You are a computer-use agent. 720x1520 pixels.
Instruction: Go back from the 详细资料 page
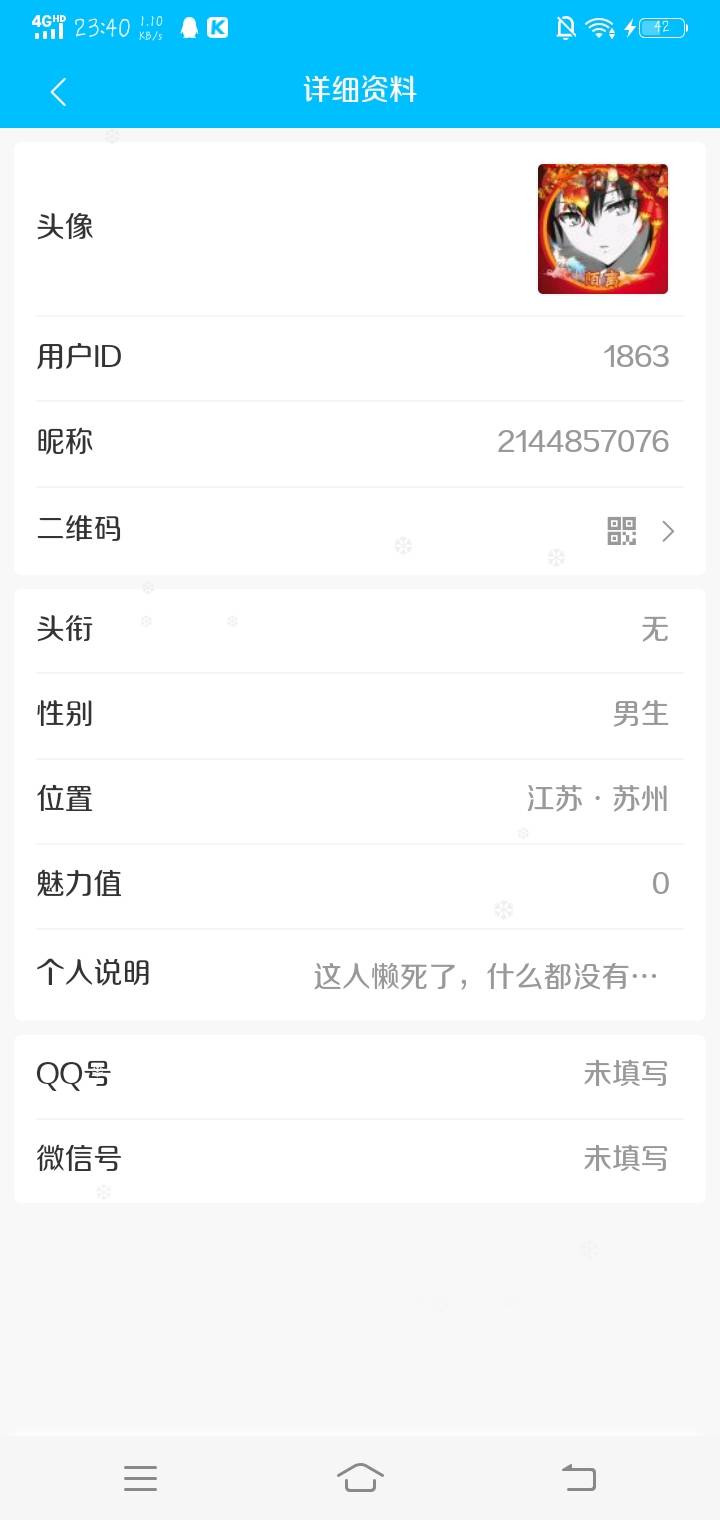coord(58,92)
